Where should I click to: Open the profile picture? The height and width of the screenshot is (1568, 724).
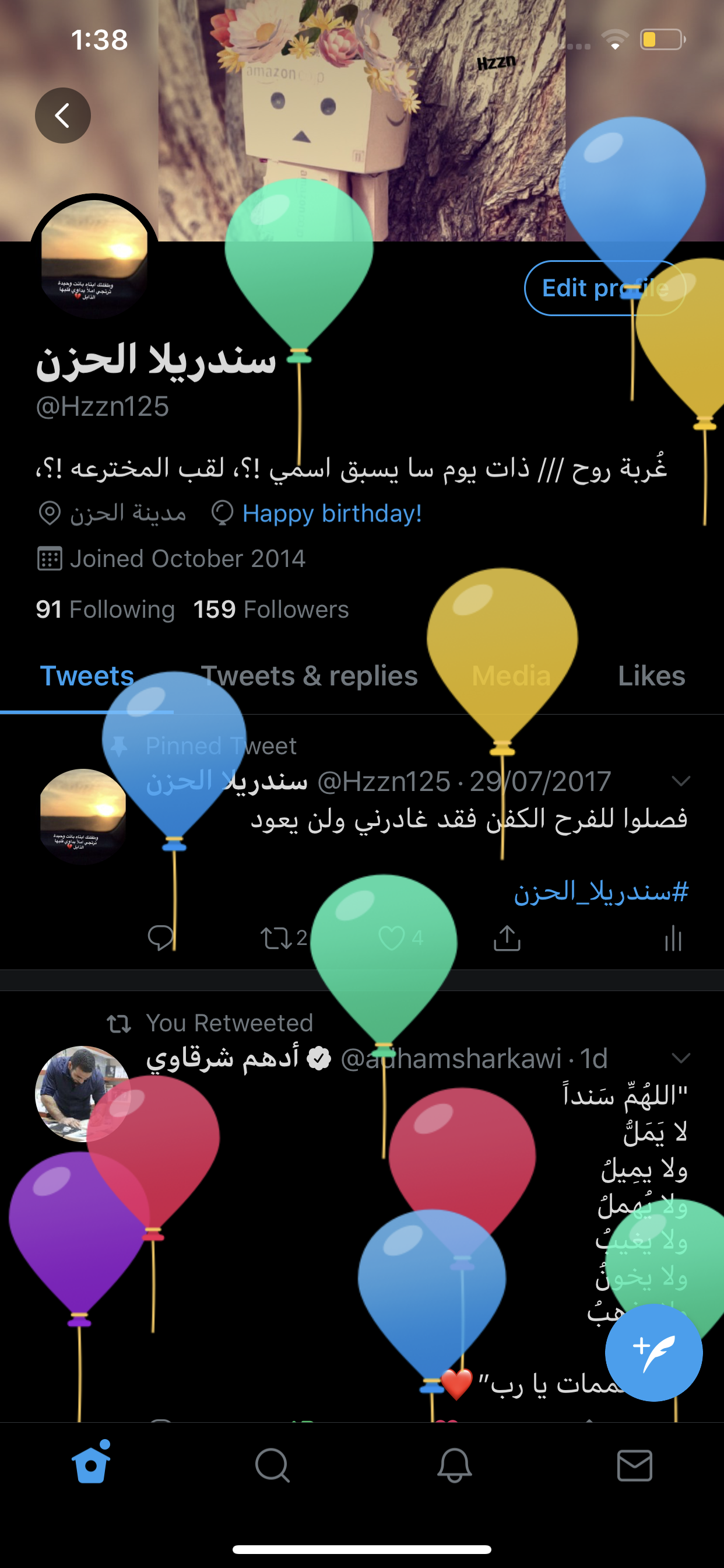coord(94,257)
